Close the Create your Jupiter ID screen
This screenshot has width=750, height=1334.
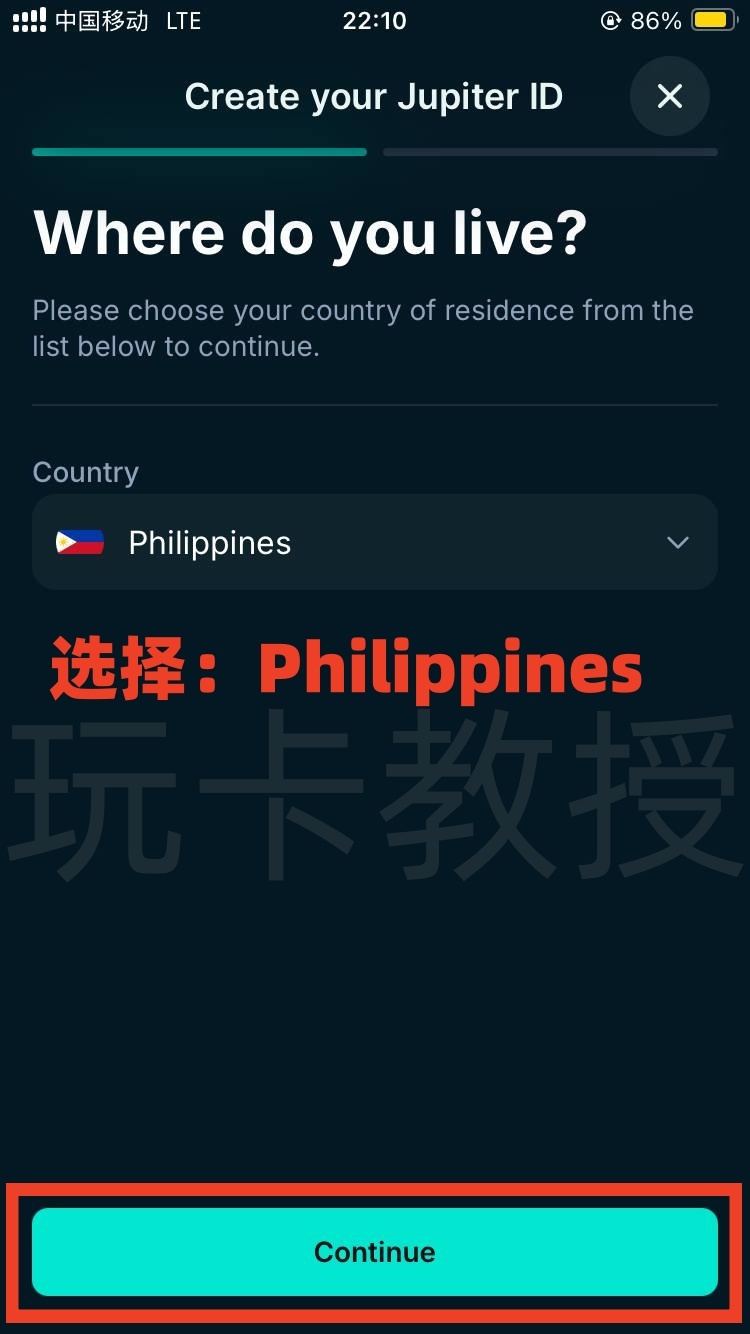tap(669, 96)
